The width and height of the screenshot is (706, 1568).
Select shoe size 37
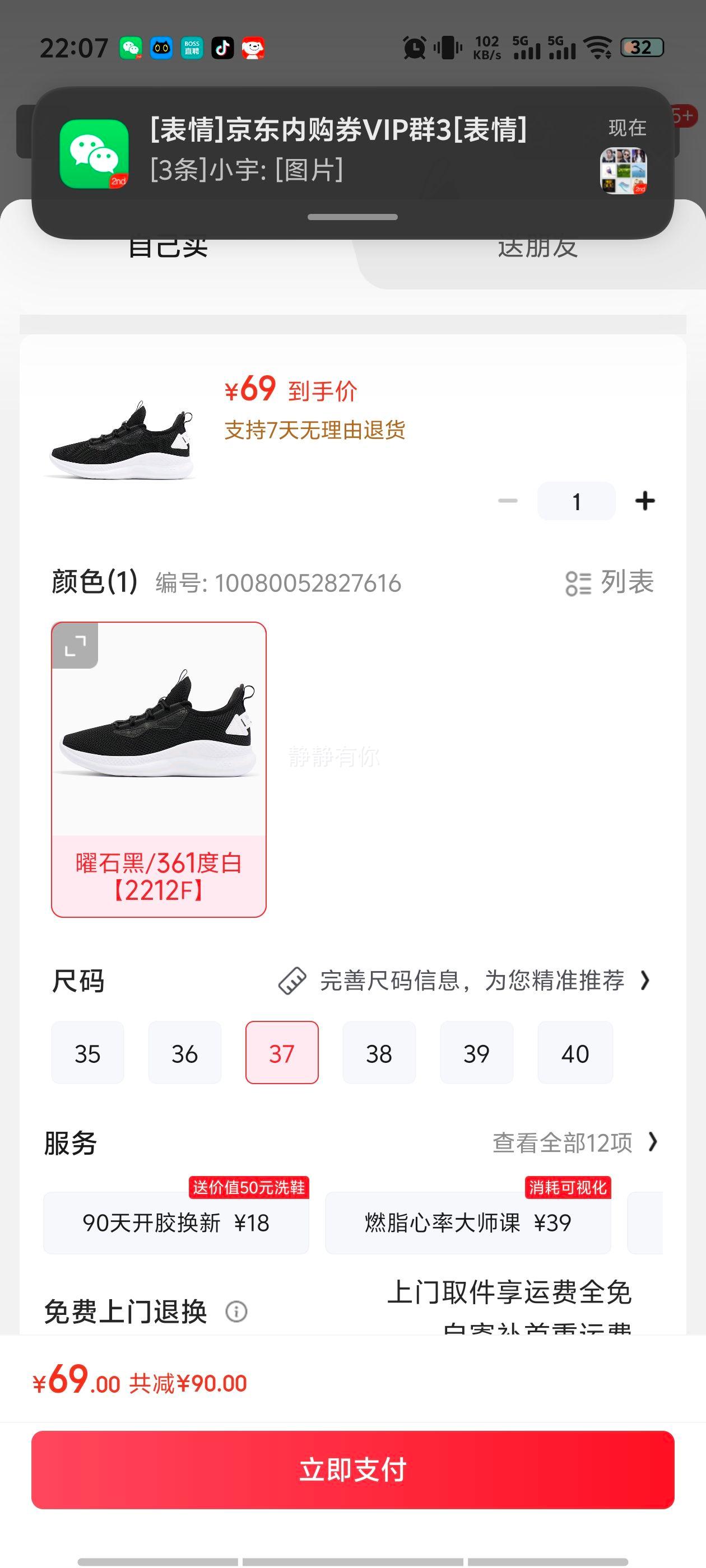[x=281, y=1052]
